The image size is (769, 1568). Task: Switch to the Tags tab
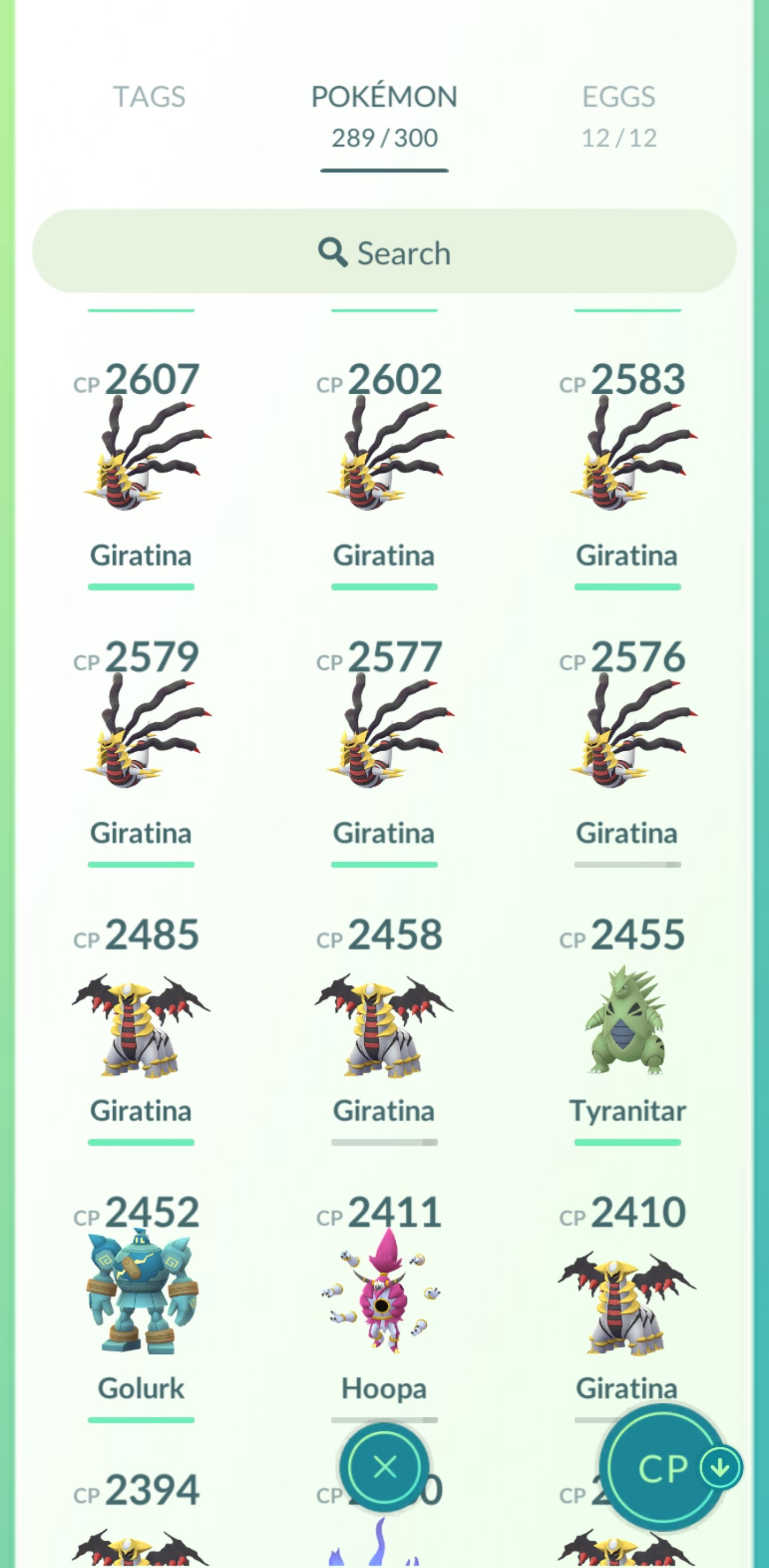(149, 96)
